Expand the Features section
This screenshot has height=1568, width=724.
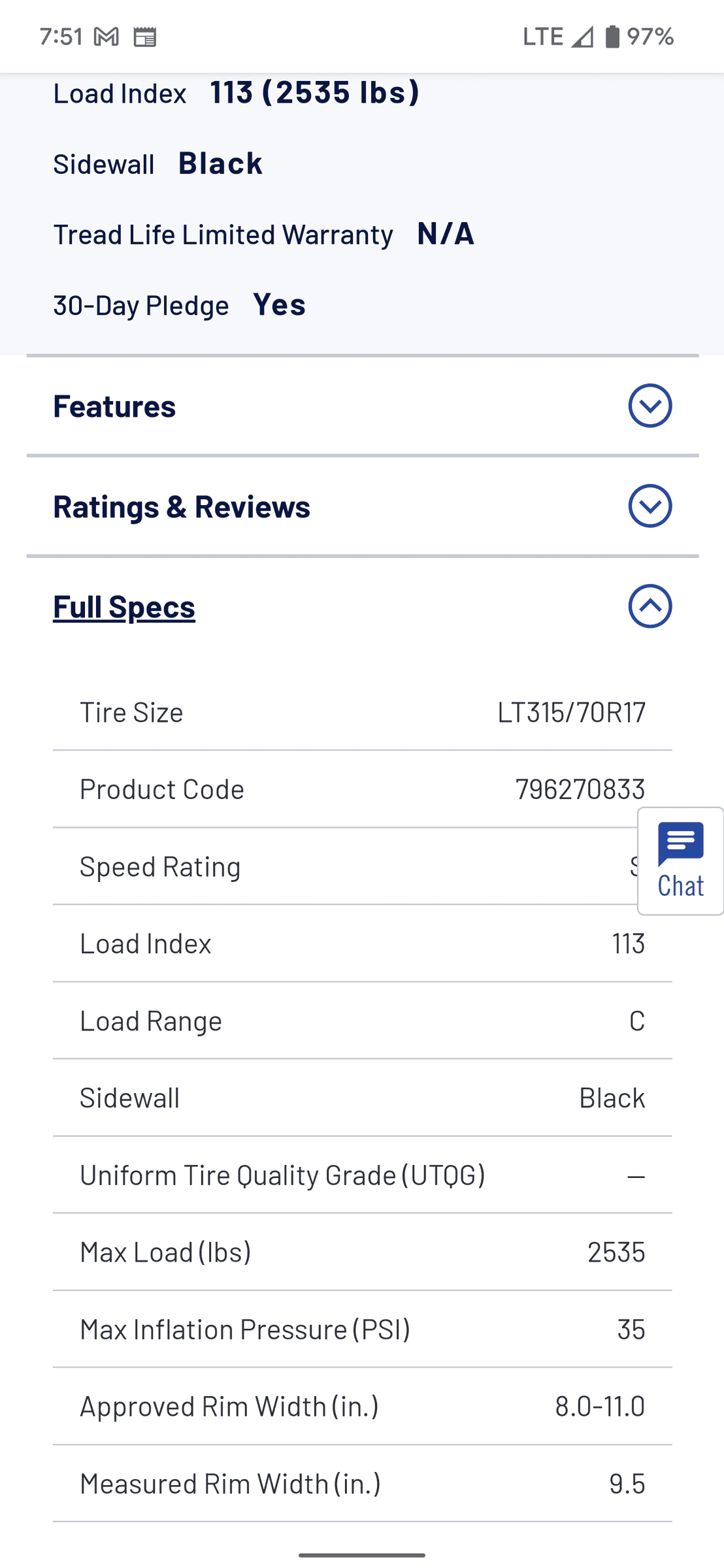click(650, 406)
